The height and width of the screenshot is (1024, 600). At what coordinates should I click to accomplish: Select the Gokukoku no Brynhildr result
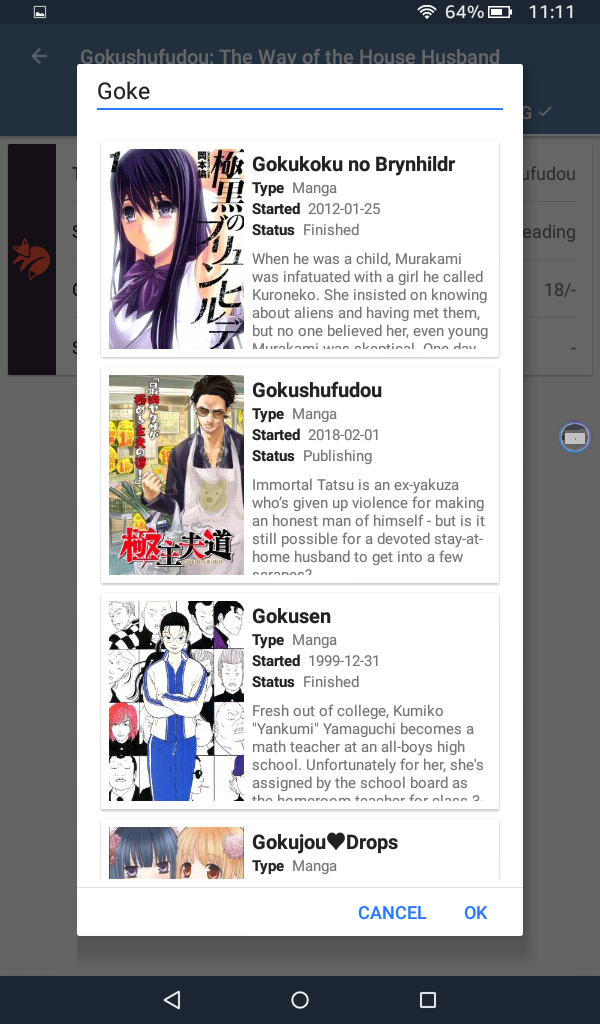300,249
